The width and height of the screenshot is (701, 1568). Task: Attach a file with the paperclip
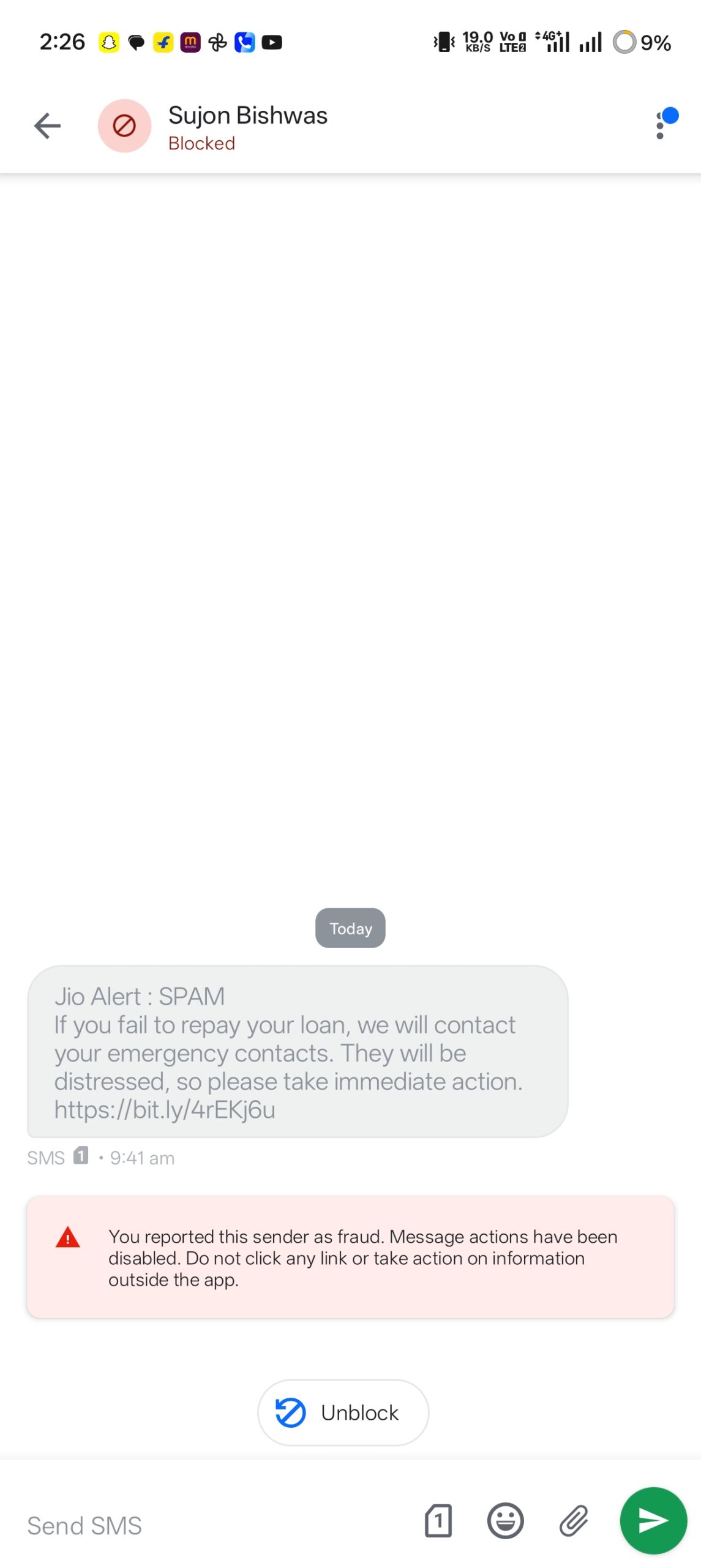click(574, 1520)
